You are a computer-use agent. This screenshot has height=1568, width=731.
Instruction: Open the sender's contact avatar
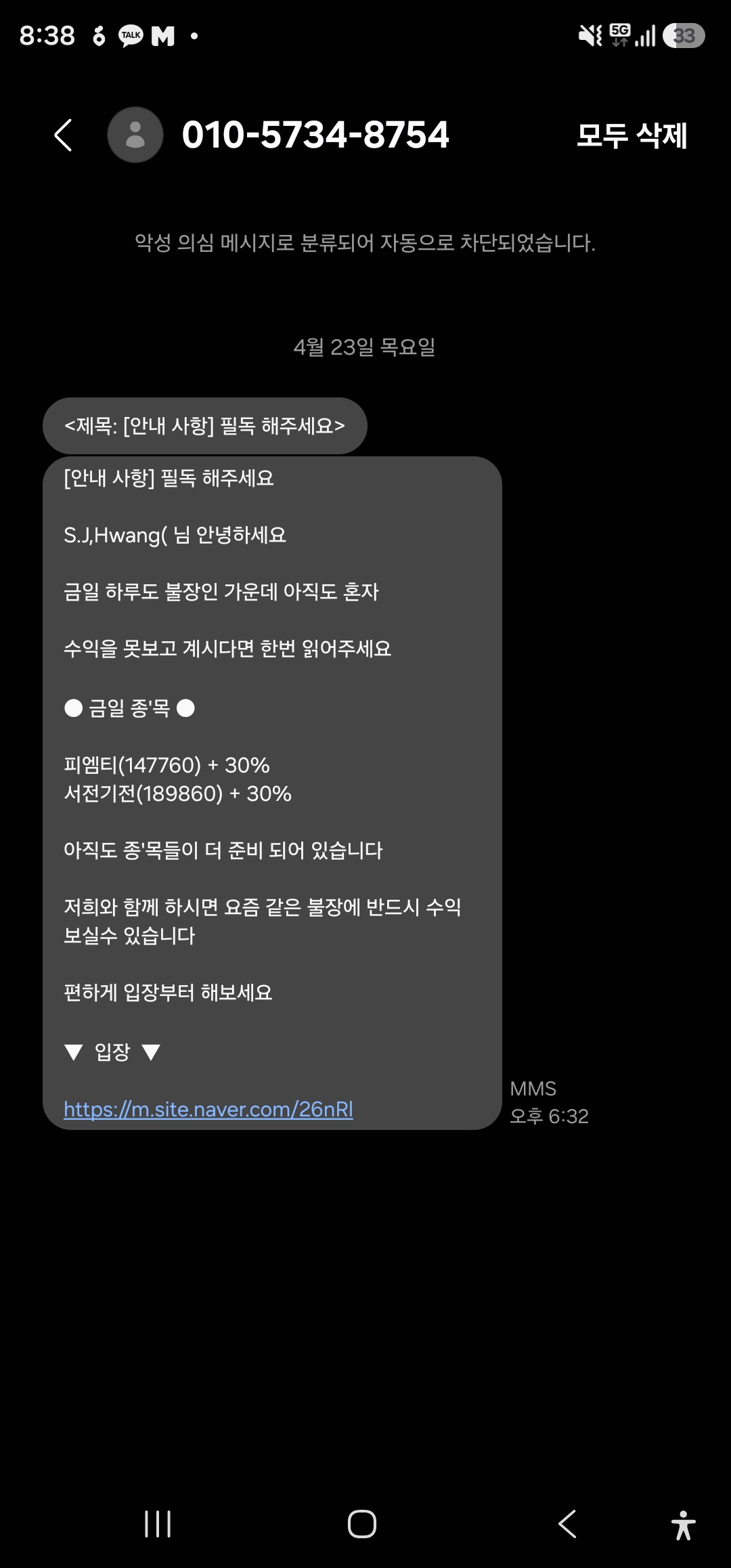tap(135, 135)
